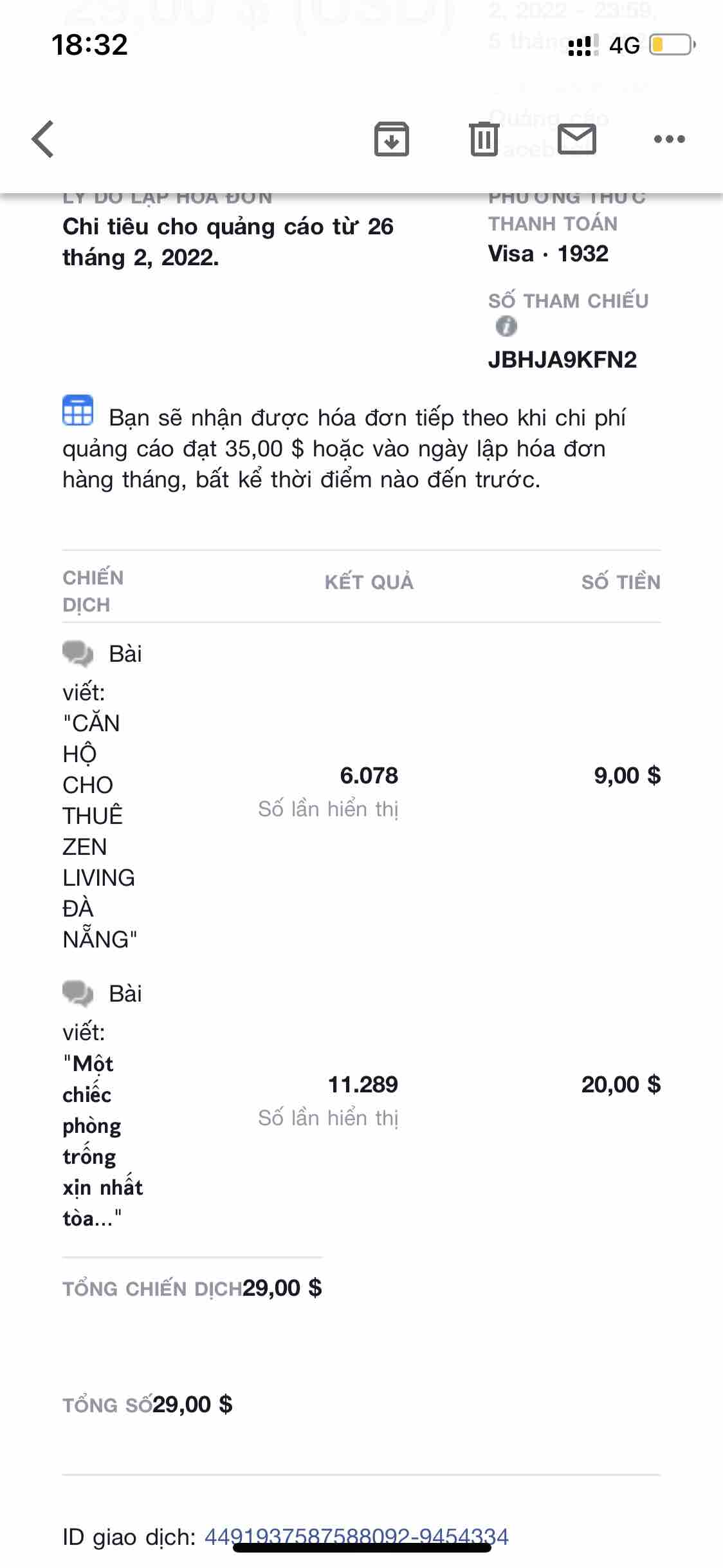
Task: Tap the info icon under Số tham chiếu
Action: click(506, 327)
